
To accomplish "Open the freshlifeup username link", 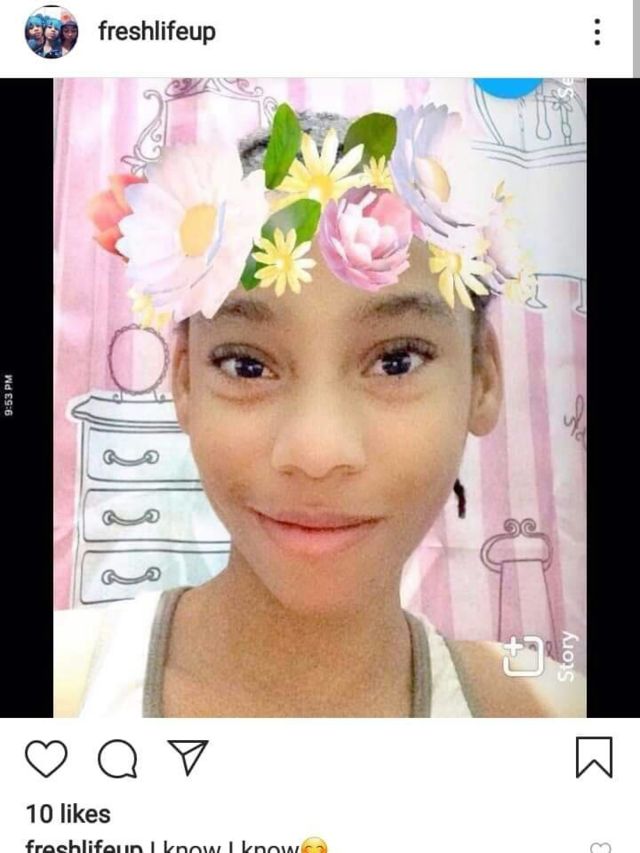I will (157, 32).
